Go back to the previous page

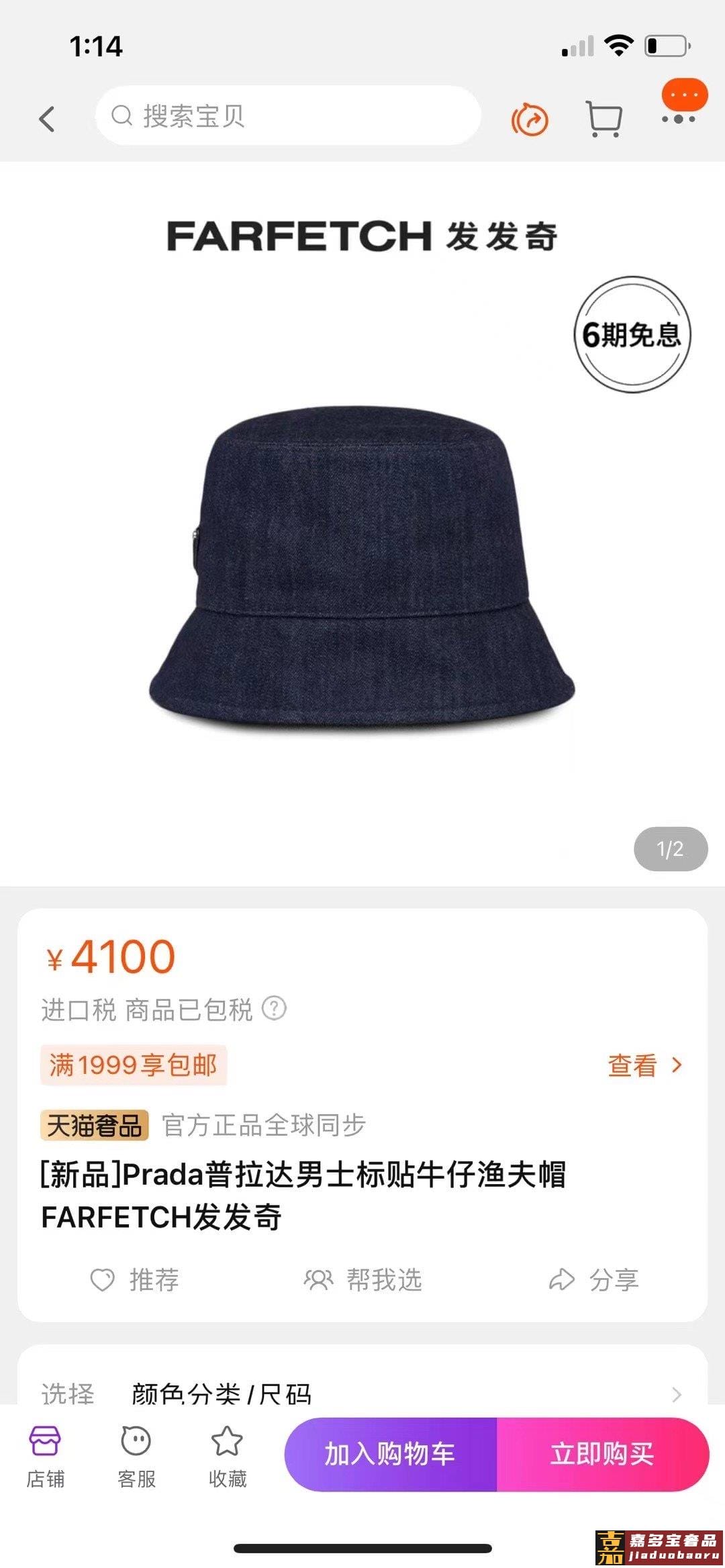click(46, 119)
